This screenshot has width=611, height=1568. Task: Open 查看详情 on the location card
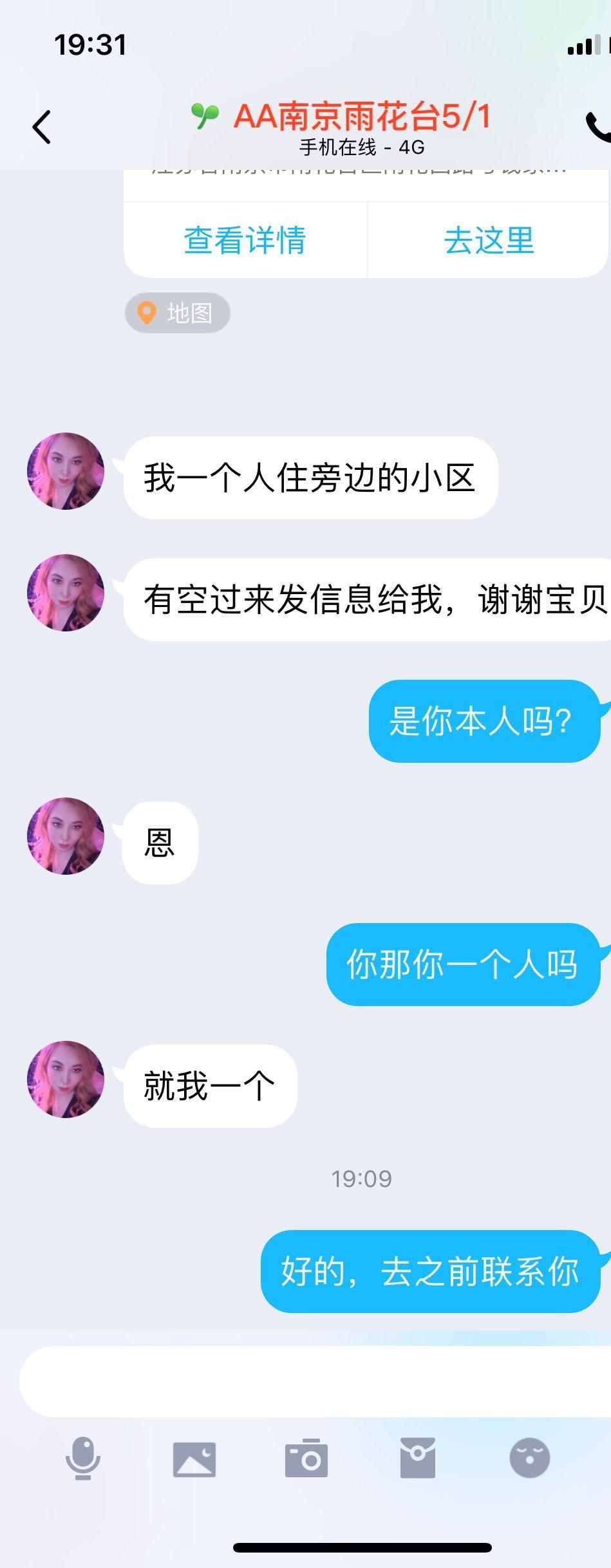tap(245, 241)
